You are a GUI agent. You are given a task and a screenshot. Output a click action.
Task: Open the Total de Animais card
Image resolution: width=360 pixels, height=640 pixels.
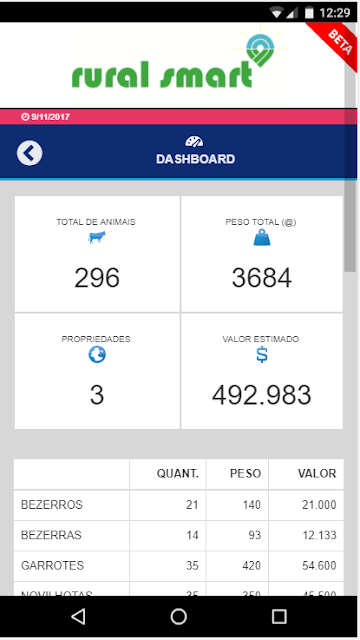pyautogui.click(x=97, y=254)
